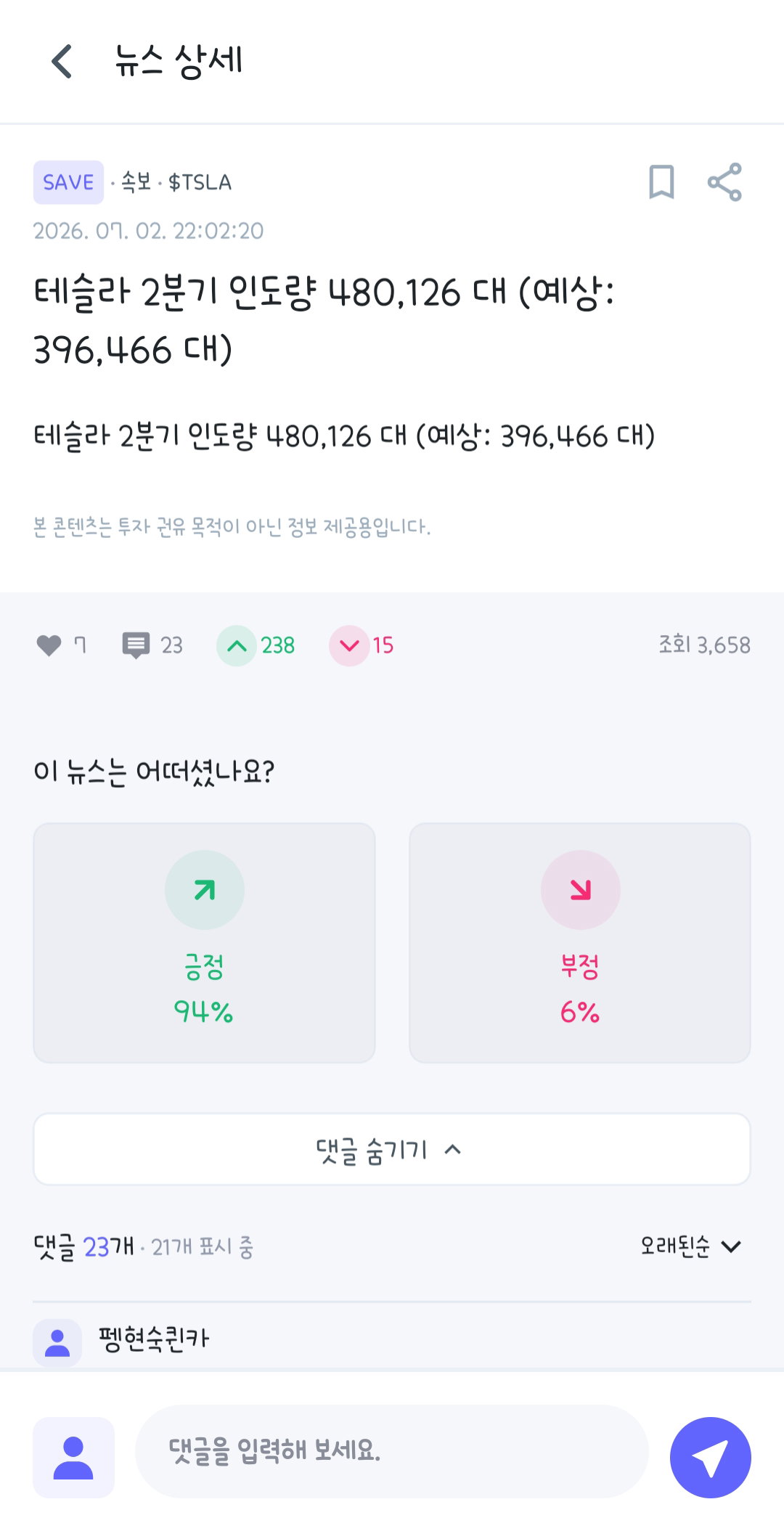Vote 긍정 on this news
The height and width of the screenshot is (1531, 784).
(x=204, y=942)
